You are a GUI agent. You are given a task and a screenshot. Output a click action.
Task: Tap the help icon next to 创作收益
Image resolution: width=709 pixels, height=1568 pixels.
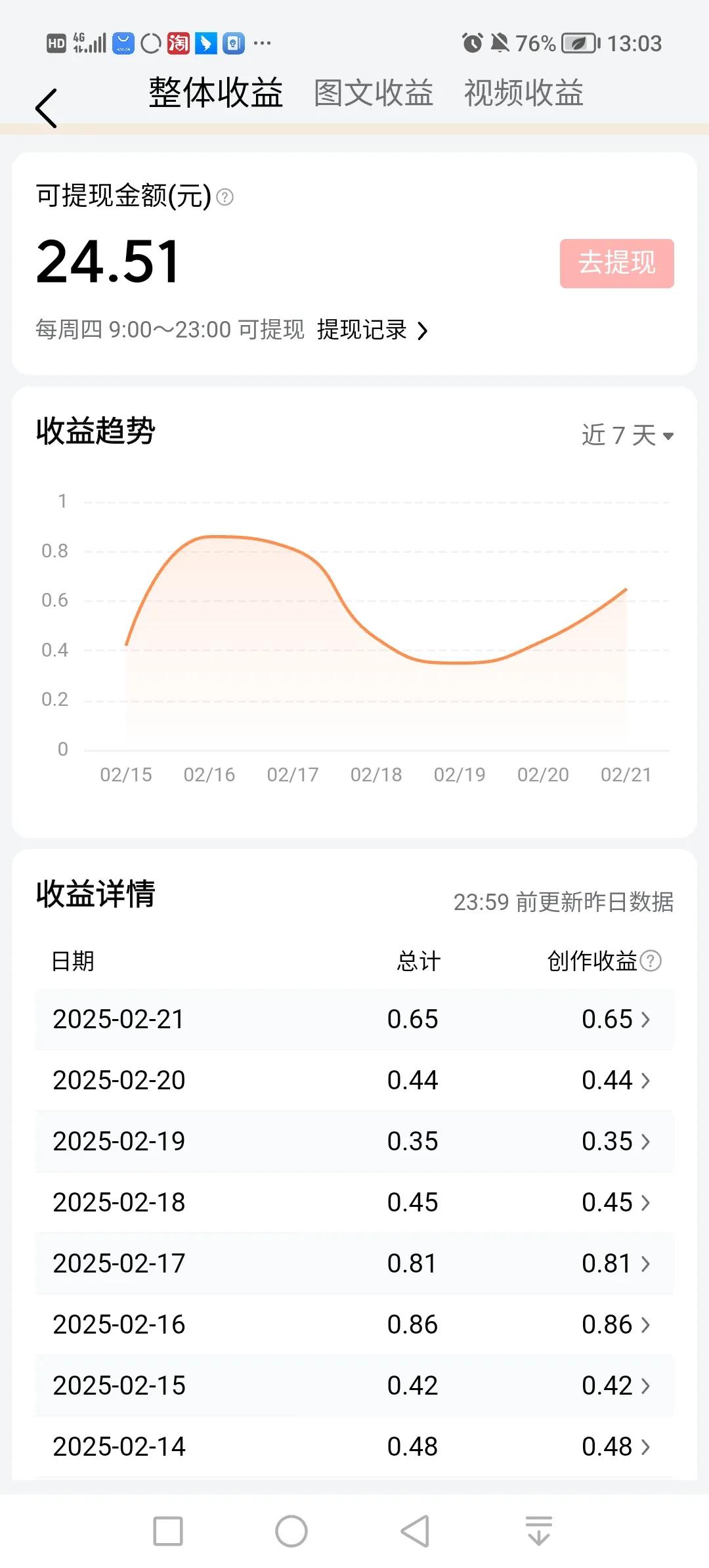(x=651, y=961)
